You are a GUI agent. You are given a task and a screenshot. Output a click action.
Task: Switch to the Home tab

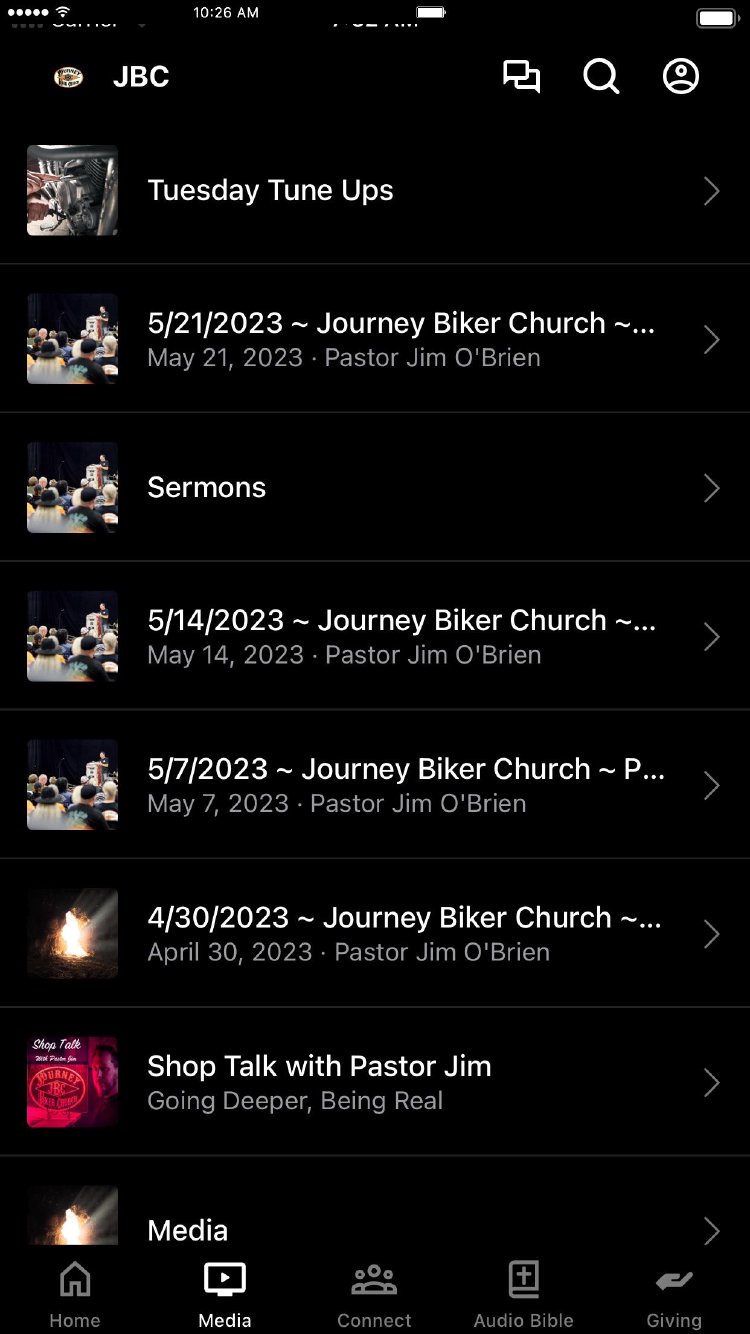(x=75, y=1295)
